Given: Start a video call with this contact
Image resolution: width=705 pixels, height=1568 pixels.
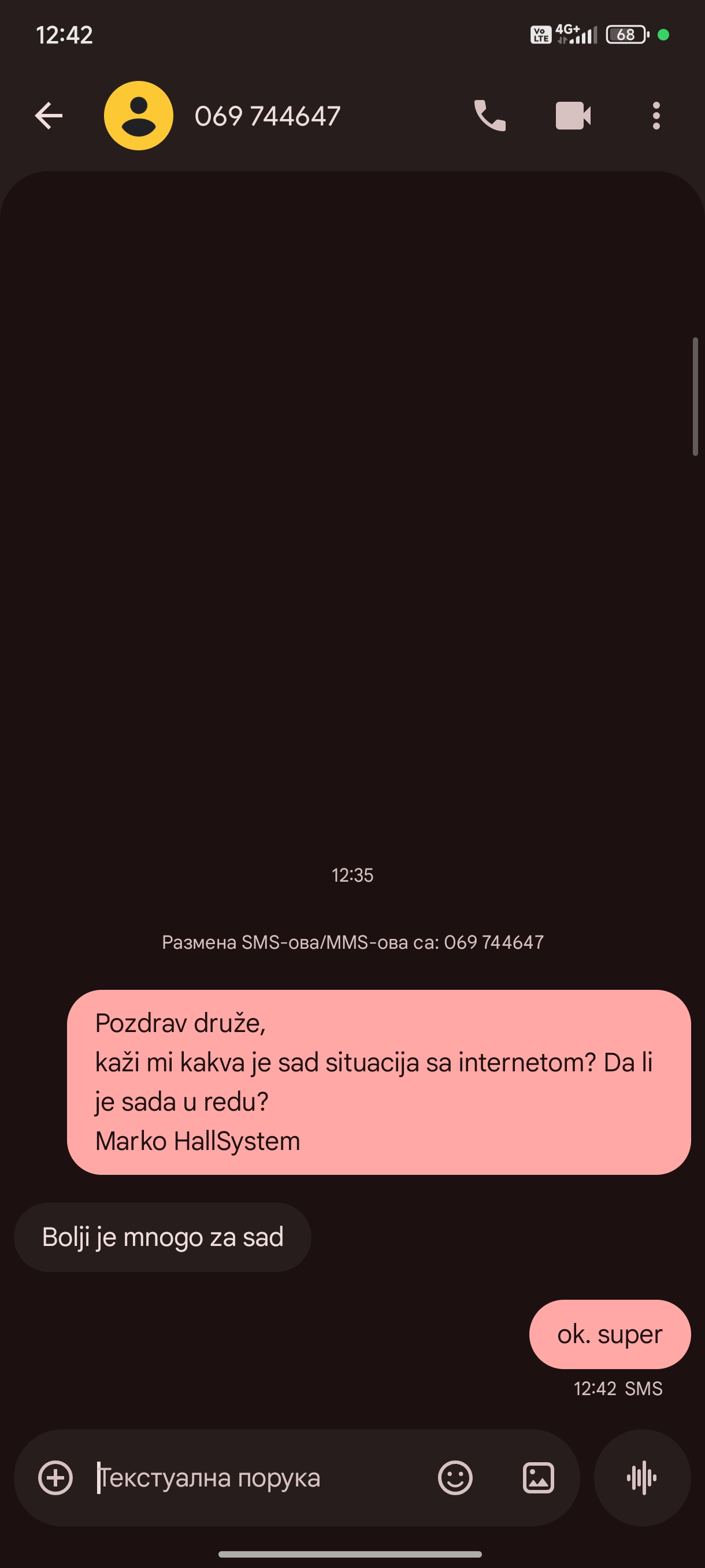Looking at the screenshot, I should pyautogui.click(x=573, y=116).
